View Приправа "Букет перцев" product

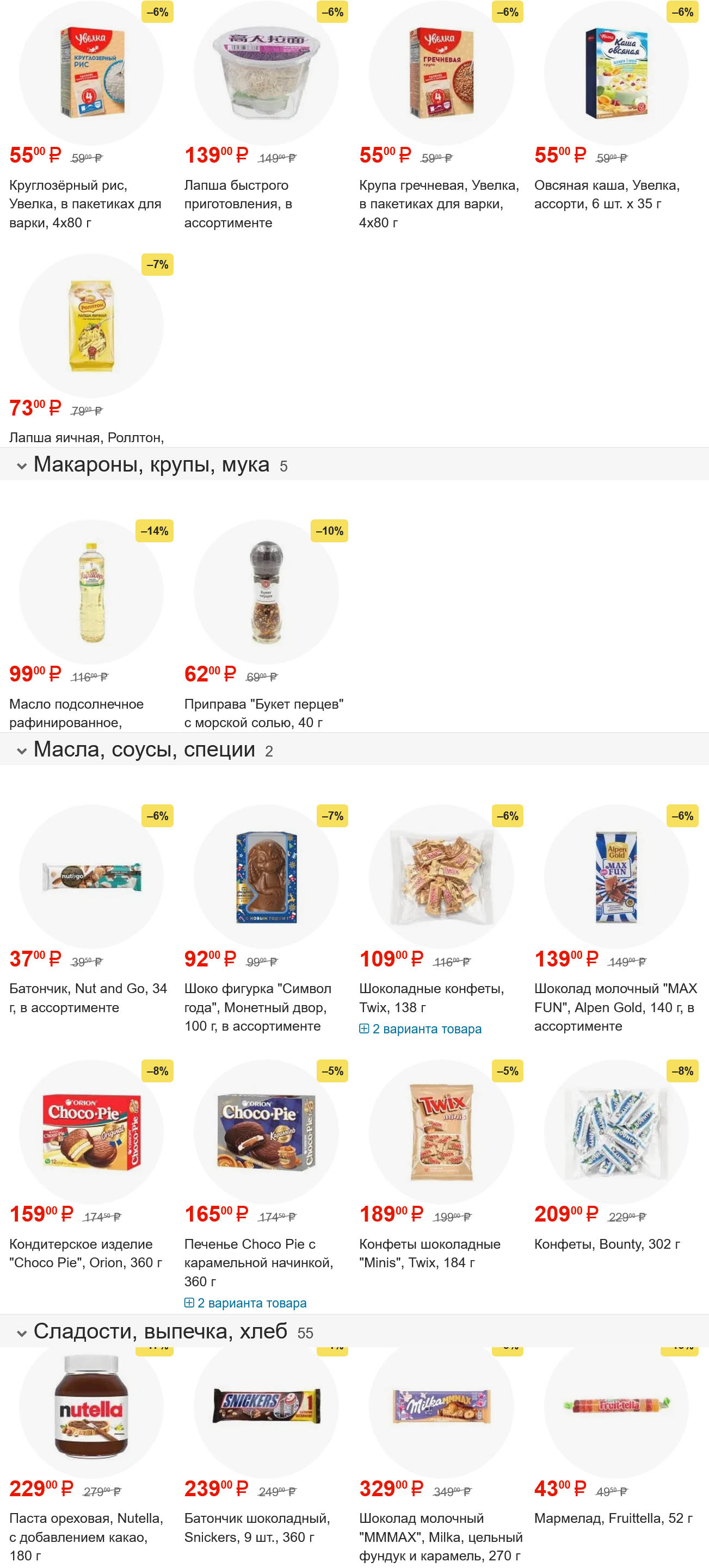264,712
